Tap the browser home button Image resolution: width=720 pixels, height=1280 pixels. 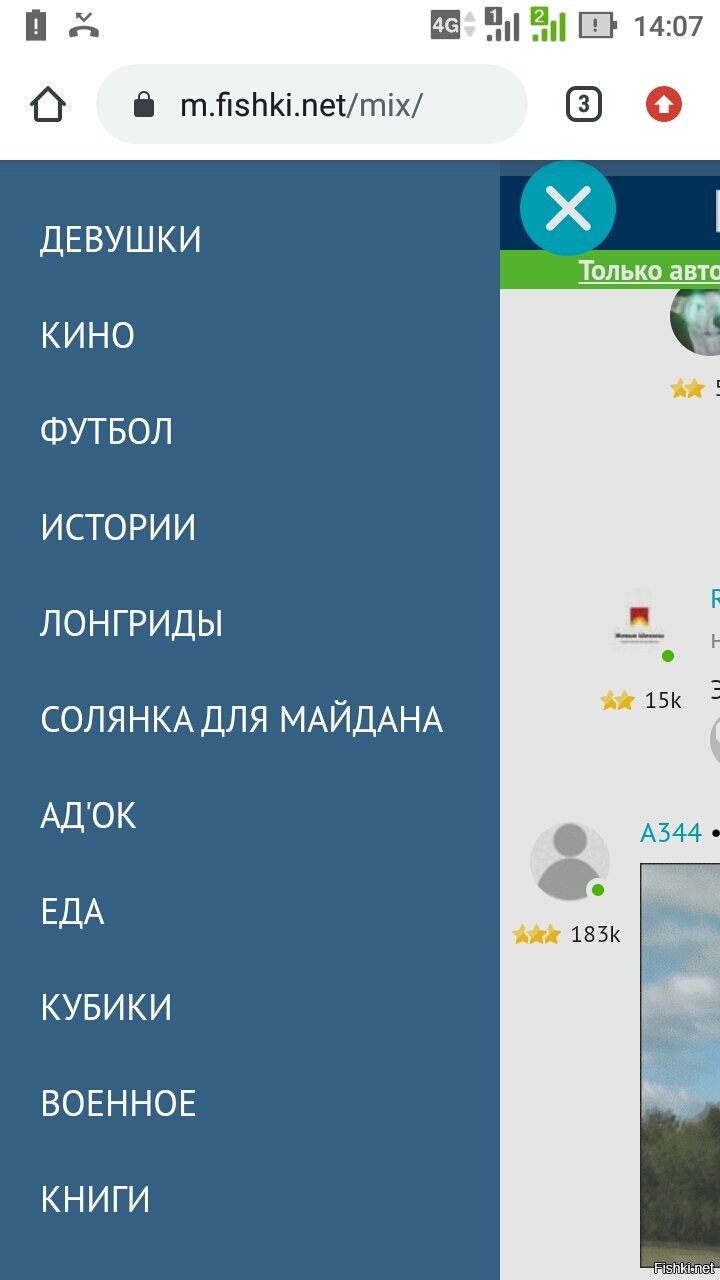48,105
